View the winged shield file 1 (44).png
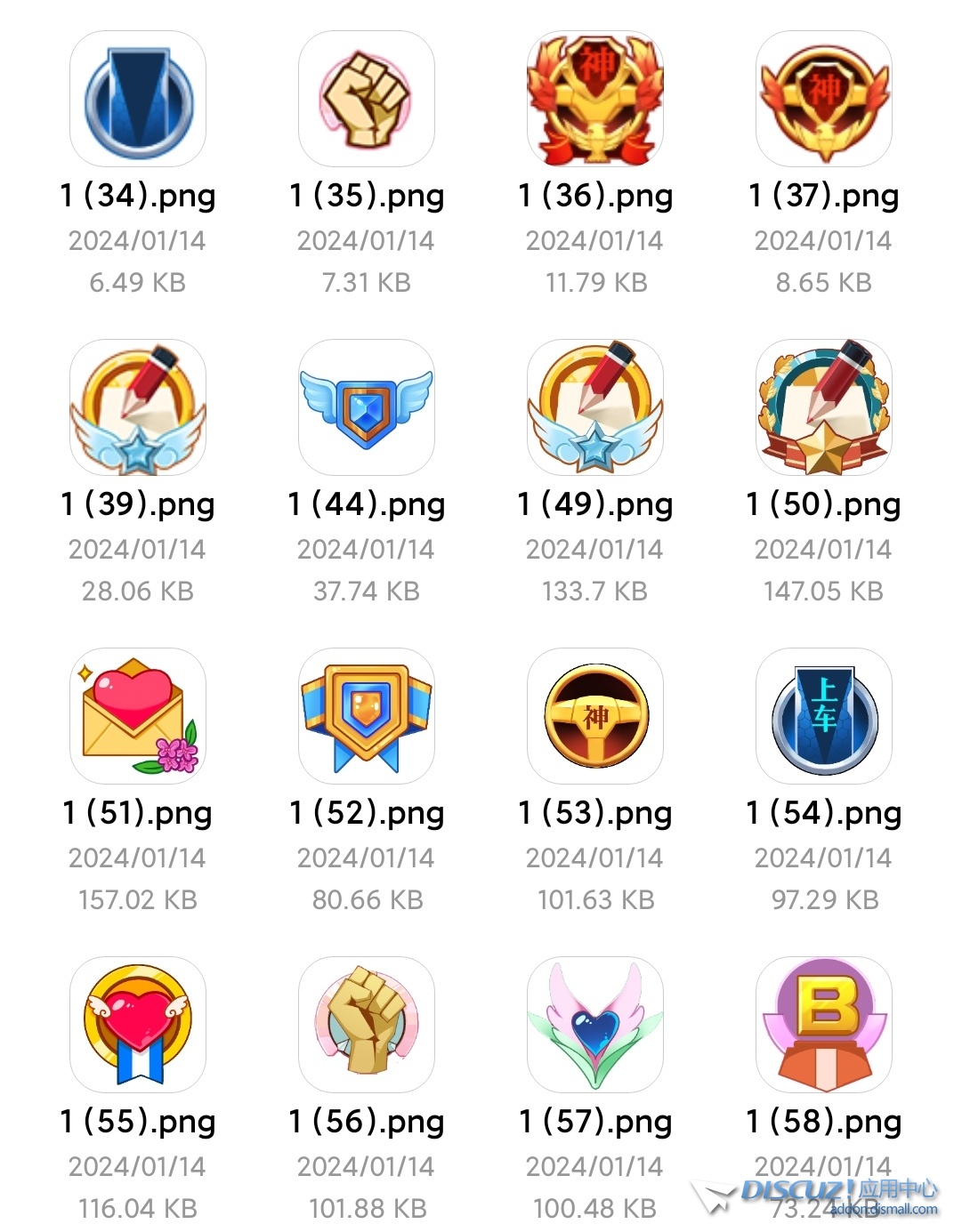 tap(367, 407)
